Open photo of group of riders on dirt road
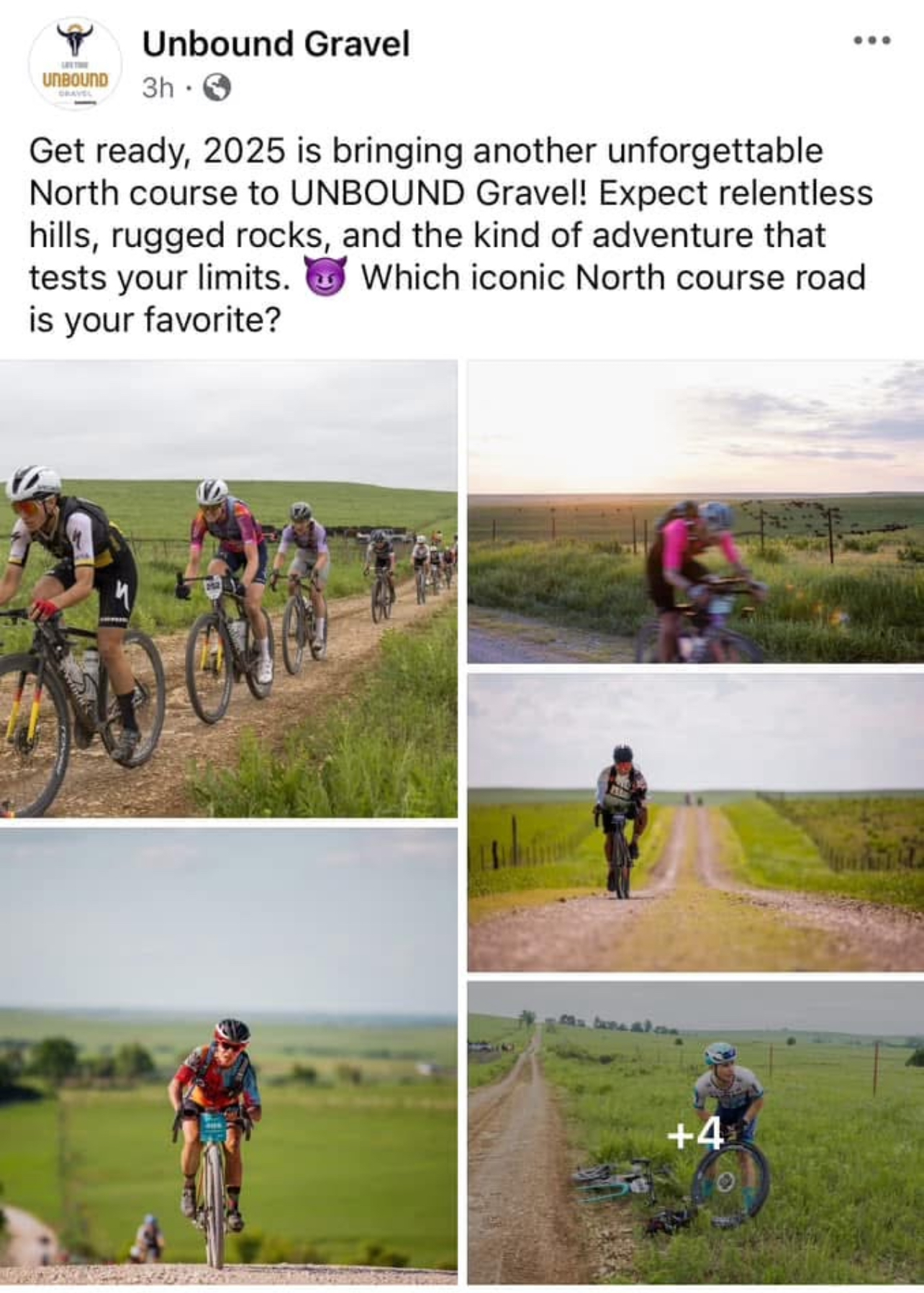 228,589
